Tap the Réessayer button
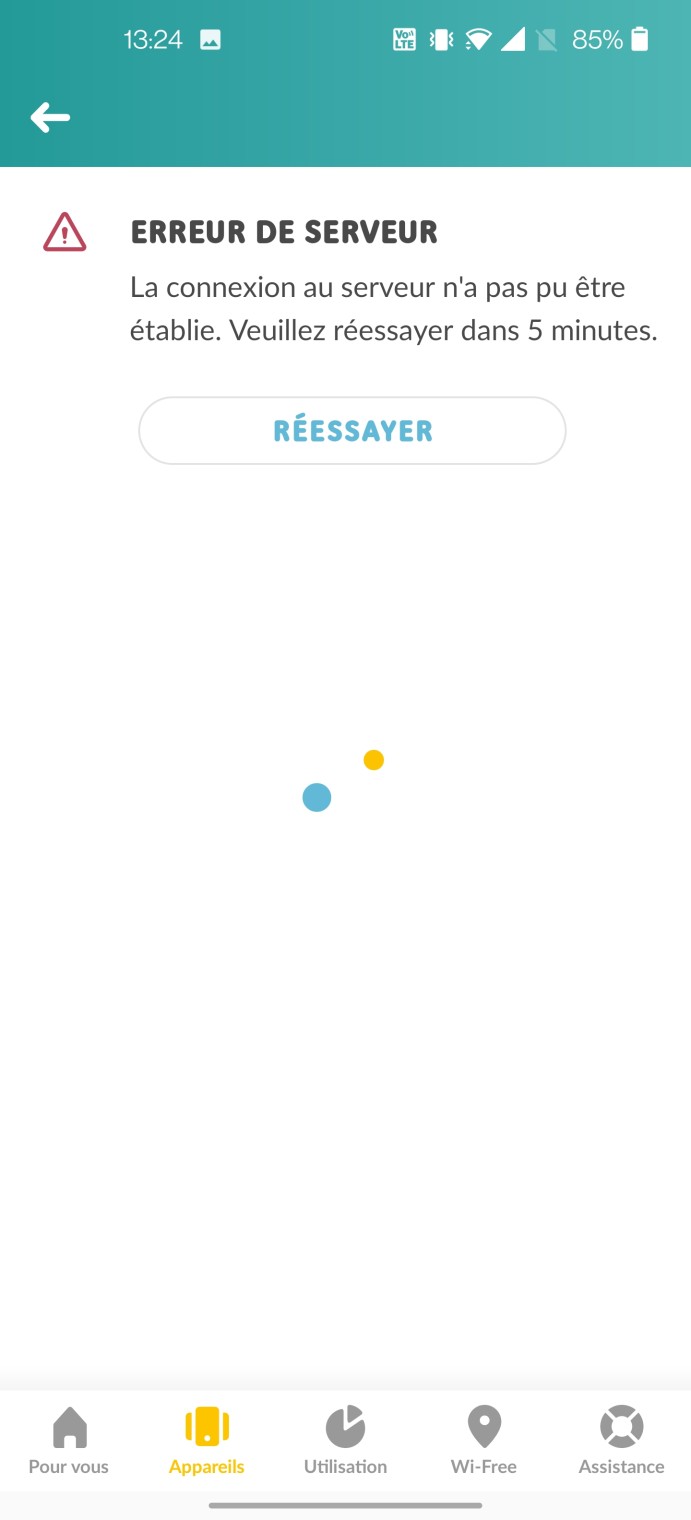Image resolution: width=691 pixels, height=1520 pixels. (352, 431)
